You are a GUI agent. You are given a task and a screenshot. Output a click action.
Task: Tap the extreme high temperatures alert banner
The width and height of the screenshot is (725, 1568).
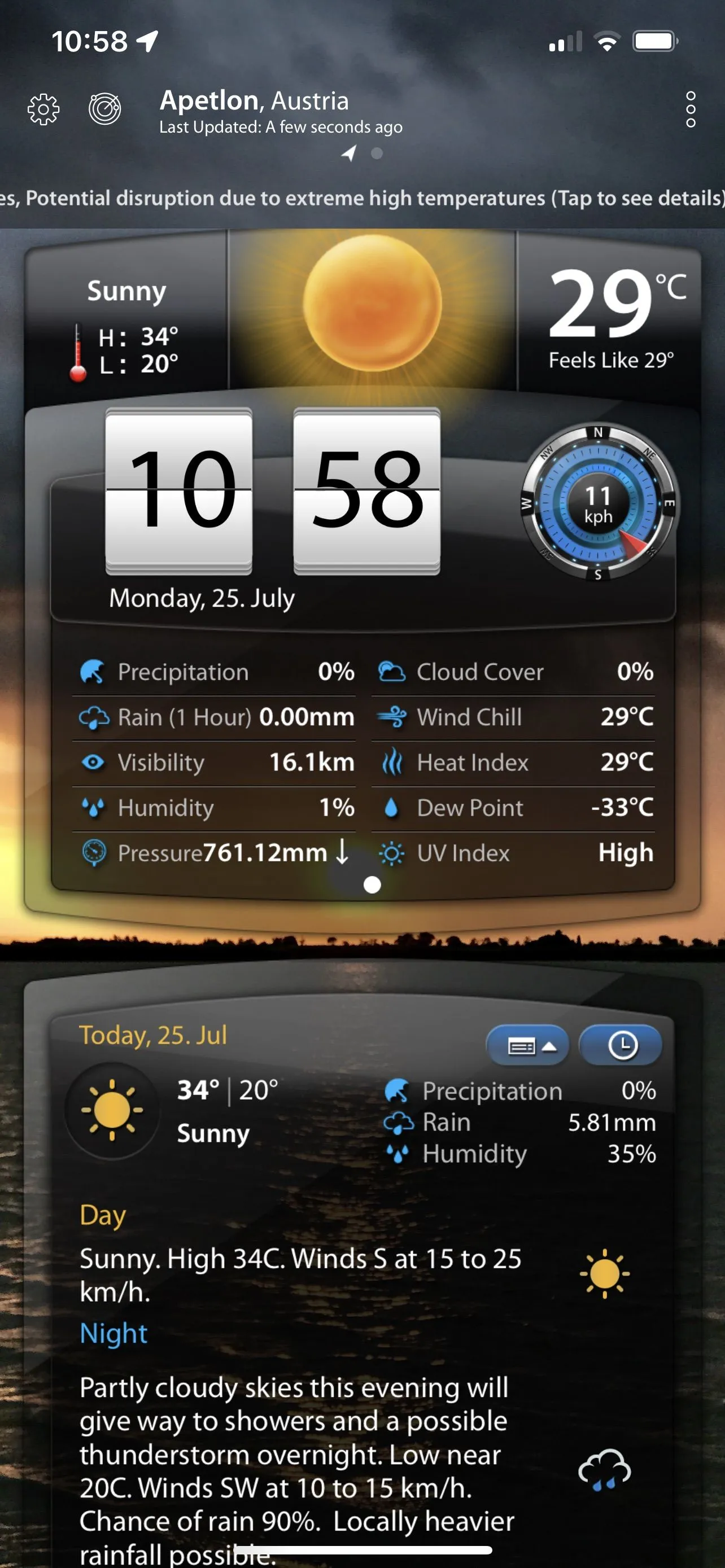click(363, 199)
